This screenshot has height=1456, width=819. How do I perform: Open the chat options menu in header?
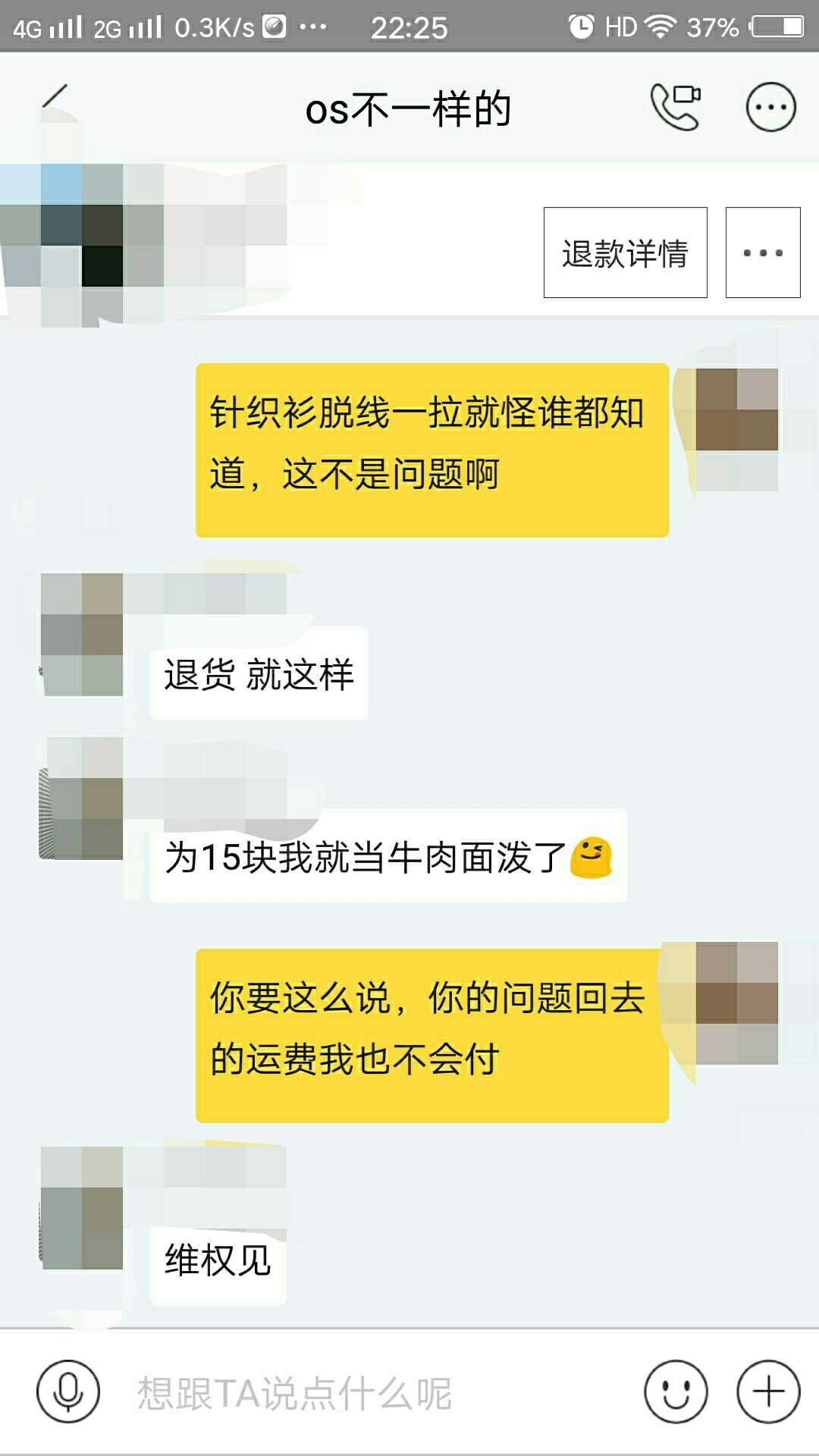(770, 107)
